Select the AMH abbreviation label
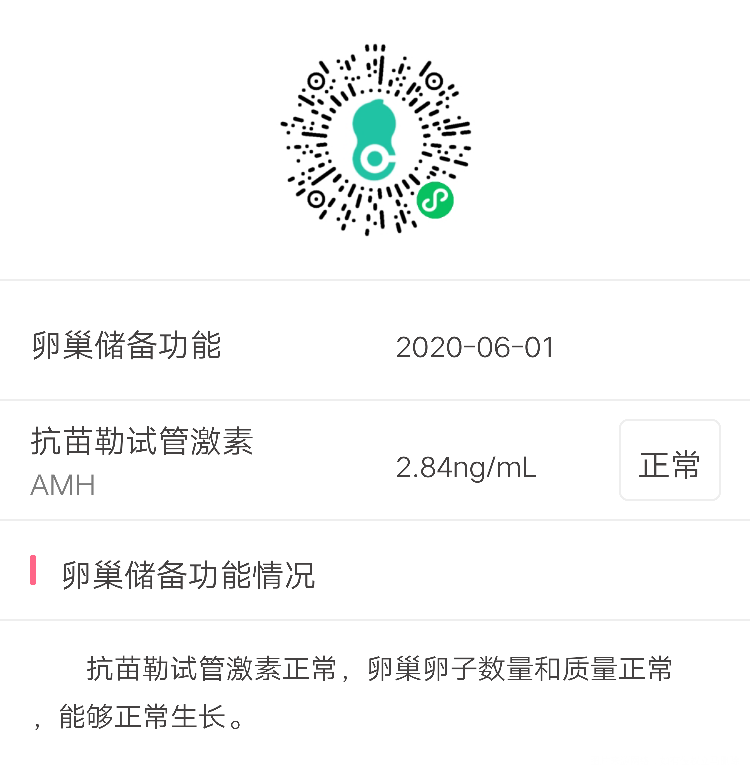 62,485
